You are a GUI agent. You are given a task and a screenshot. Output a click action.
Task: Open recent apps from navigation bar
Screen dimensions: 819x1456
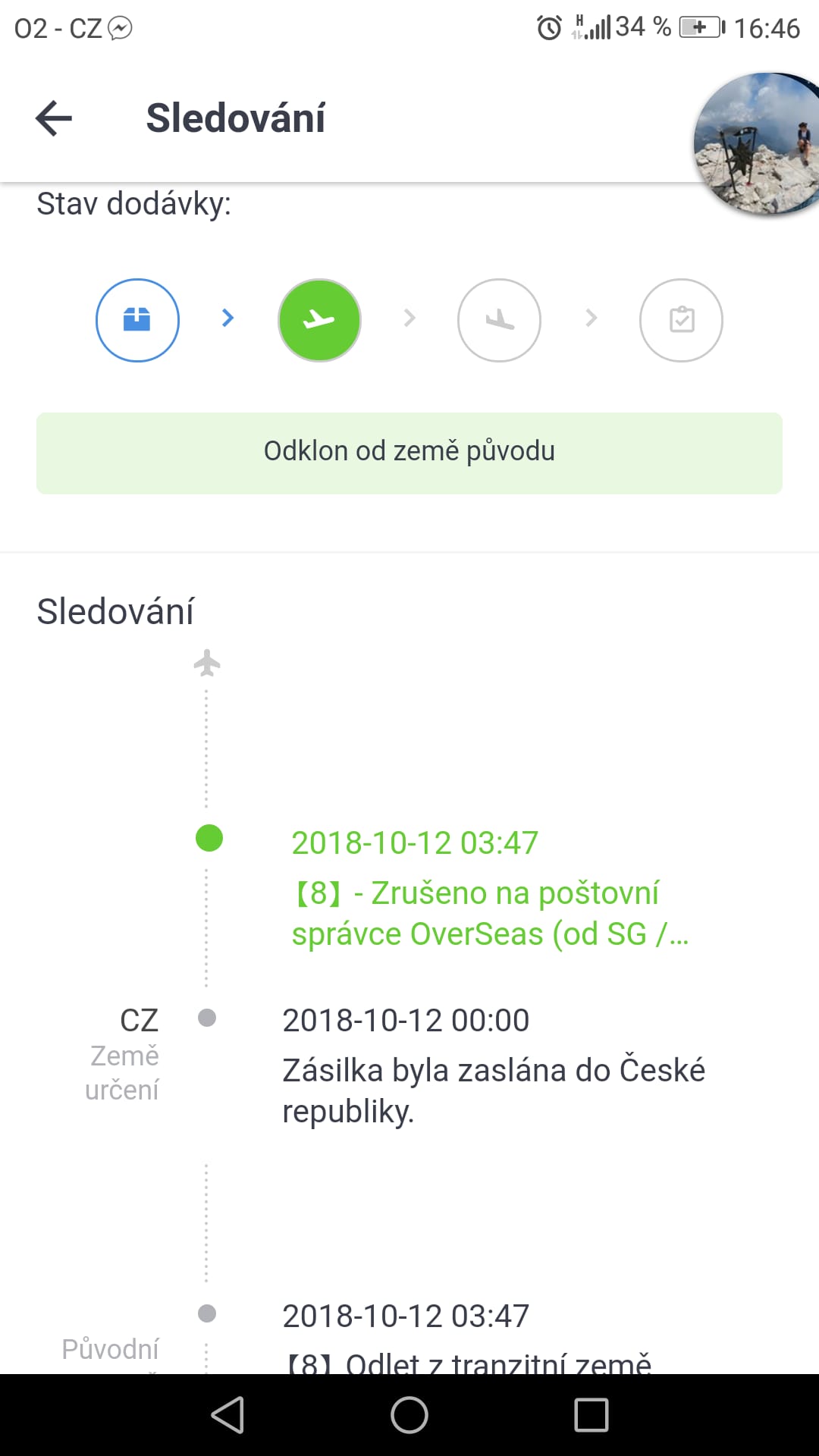591,1415
